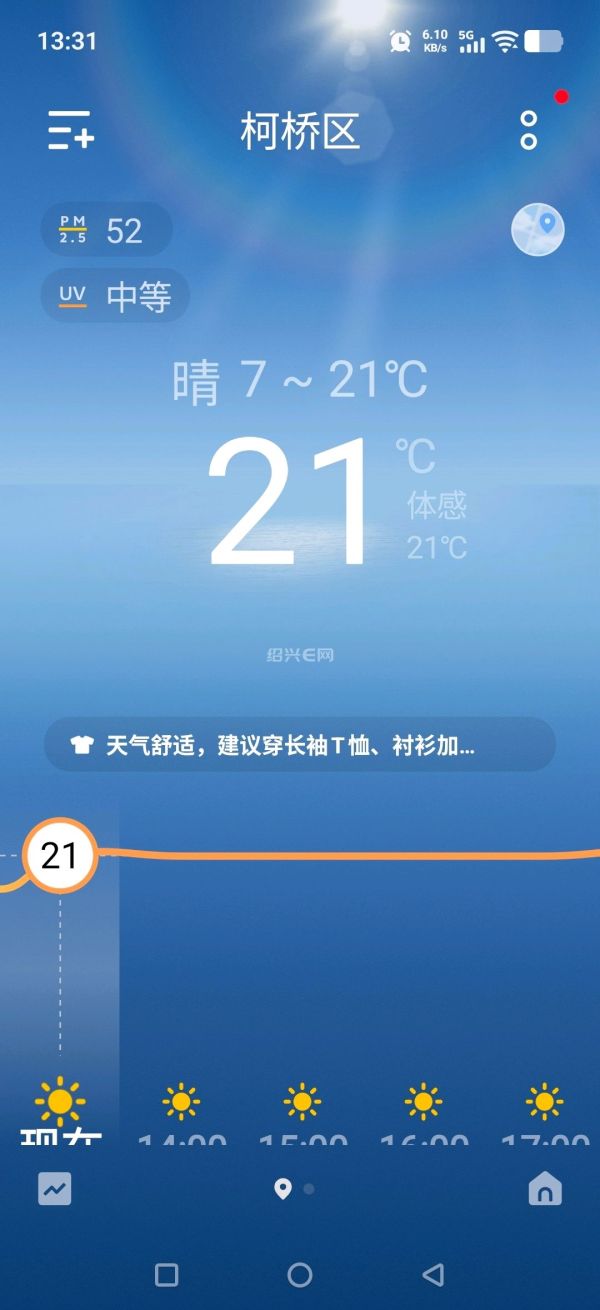This screenshot has width=600, height=1310.
Task: Open the city list management icon
Action: (x=71, y=131)
